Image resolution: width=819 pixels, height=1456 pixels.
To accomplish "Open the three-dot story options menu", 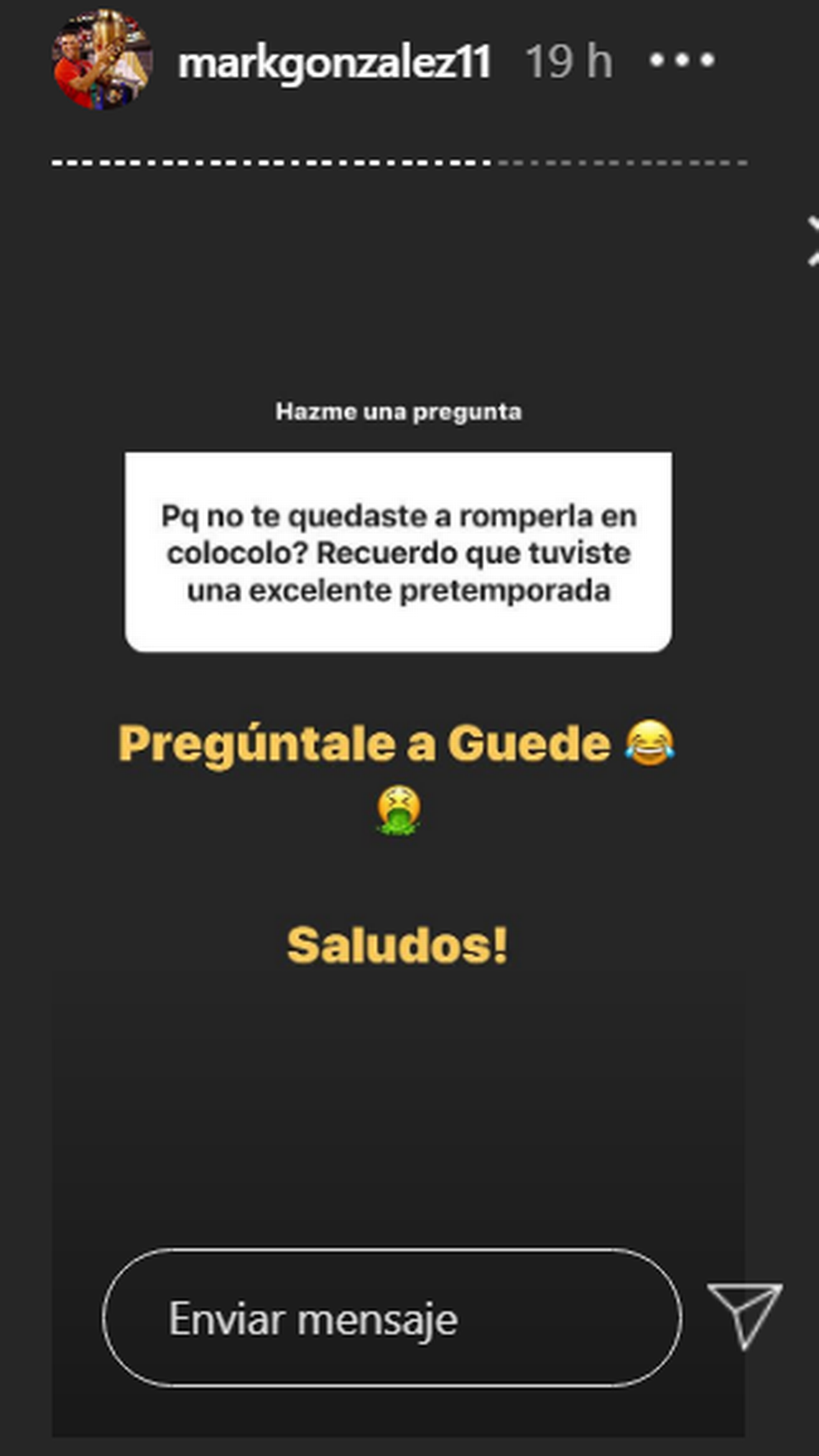I will click(x=682, y=60).
